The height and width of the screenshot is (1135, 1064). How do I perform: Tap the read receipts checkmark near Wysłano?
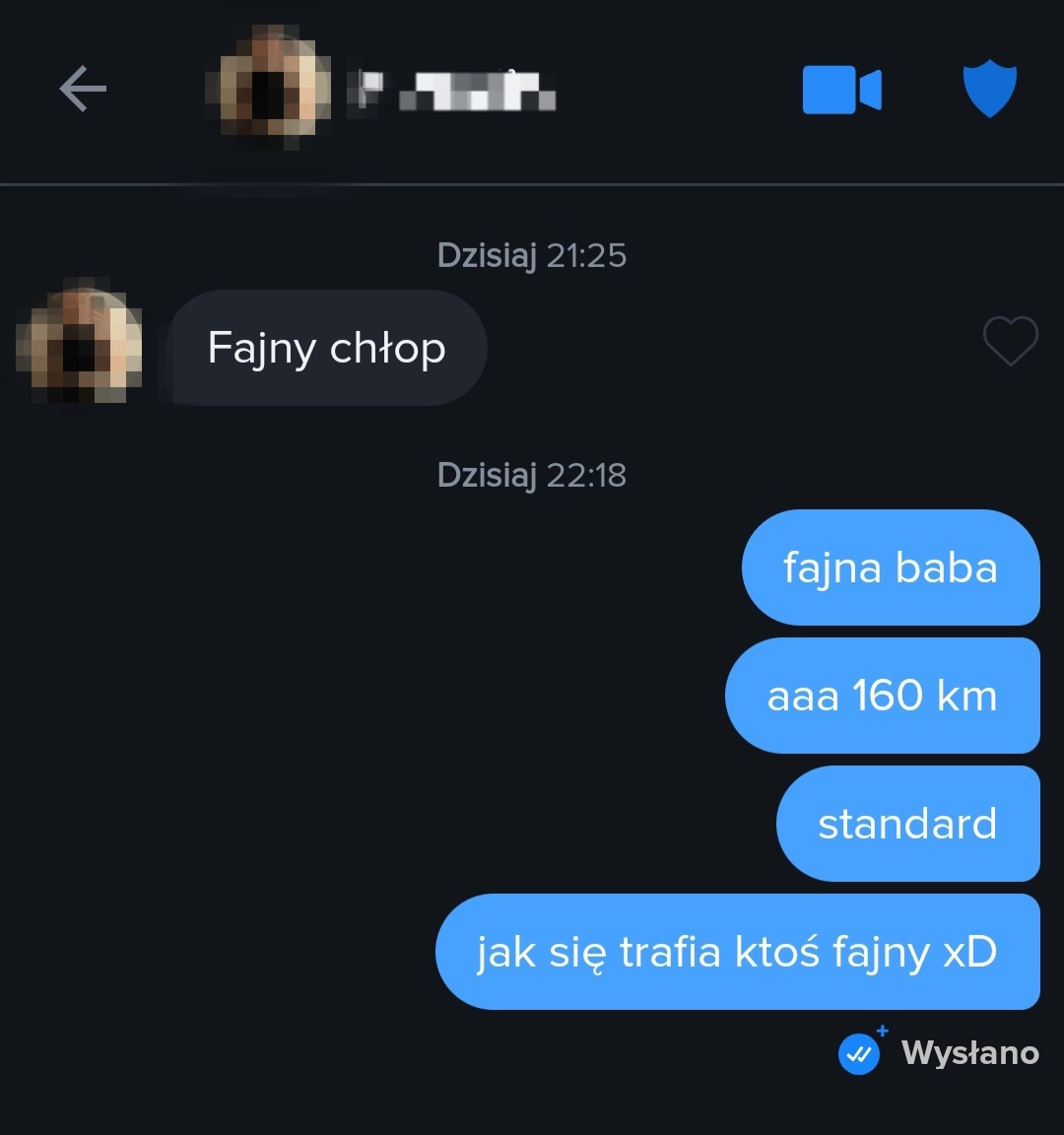[x=860, y=1053]
